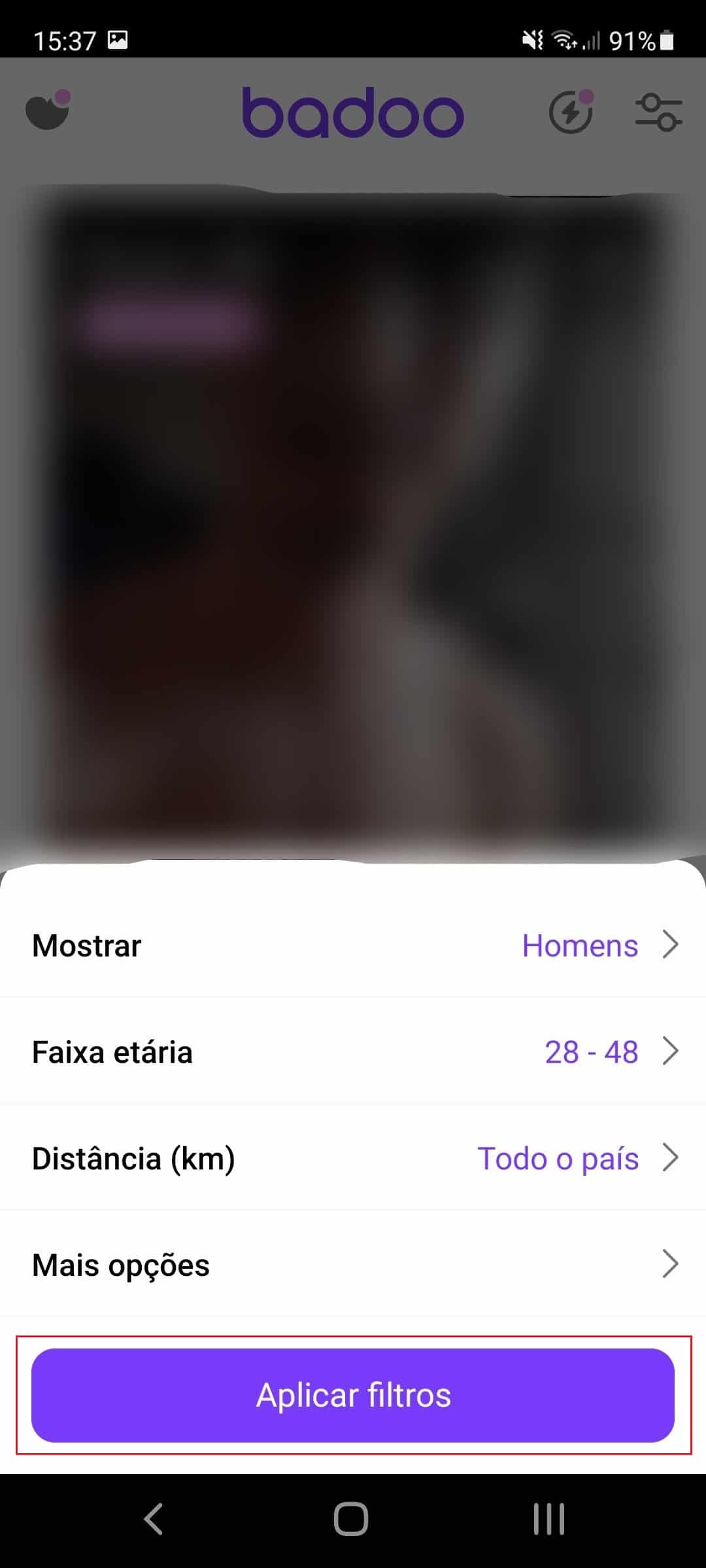This screenshot has height=1568, width=706.
Task: Tap the muted sound icon in status bar
Action: [x=529, y=41]
